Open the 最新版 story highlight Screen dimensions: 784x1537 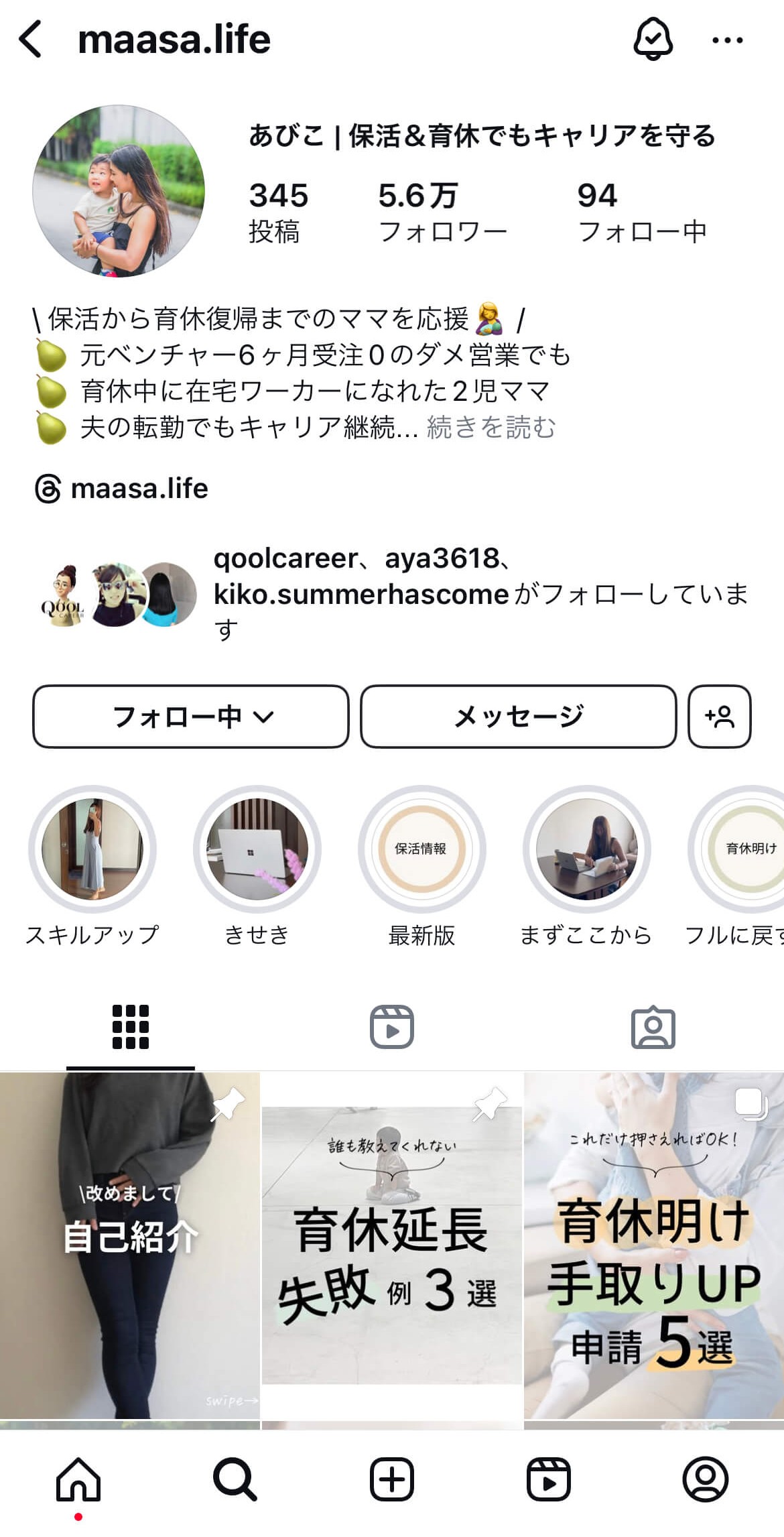(421, 849)
